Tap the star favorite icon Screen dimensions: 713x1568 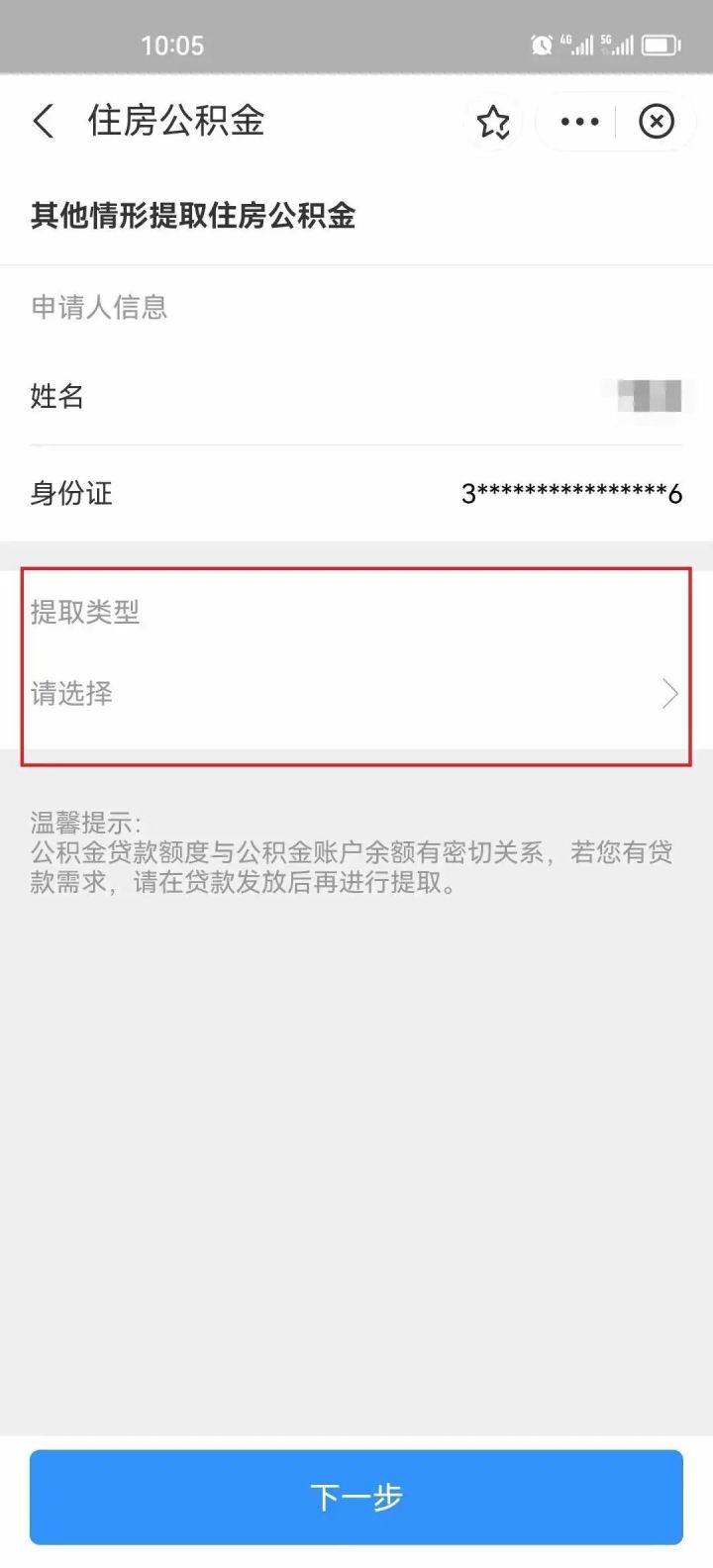pyautogui.click(x=493, y=122)
